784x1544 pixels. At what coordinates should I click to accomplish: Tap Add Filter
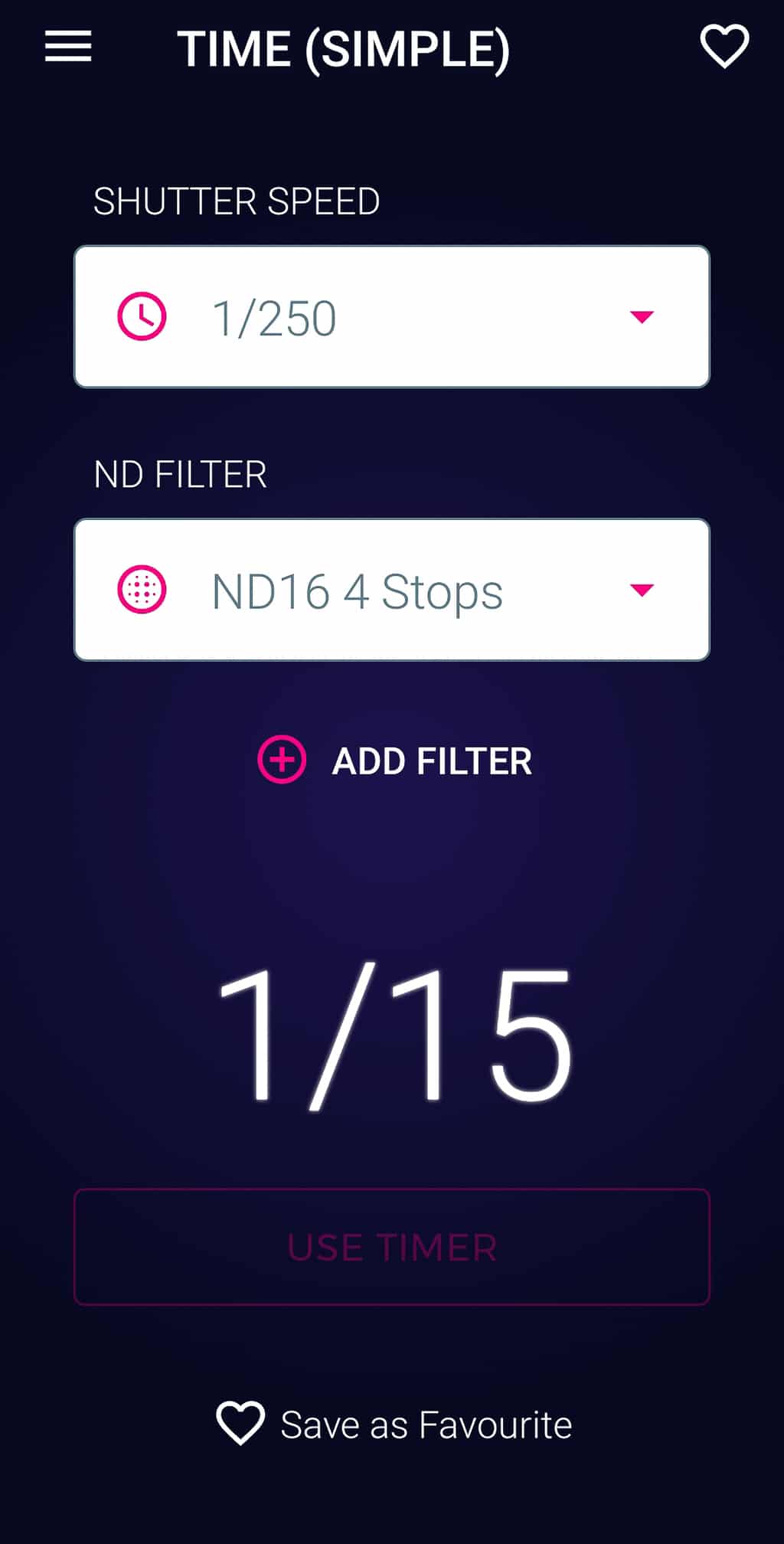tap(394, 761)
